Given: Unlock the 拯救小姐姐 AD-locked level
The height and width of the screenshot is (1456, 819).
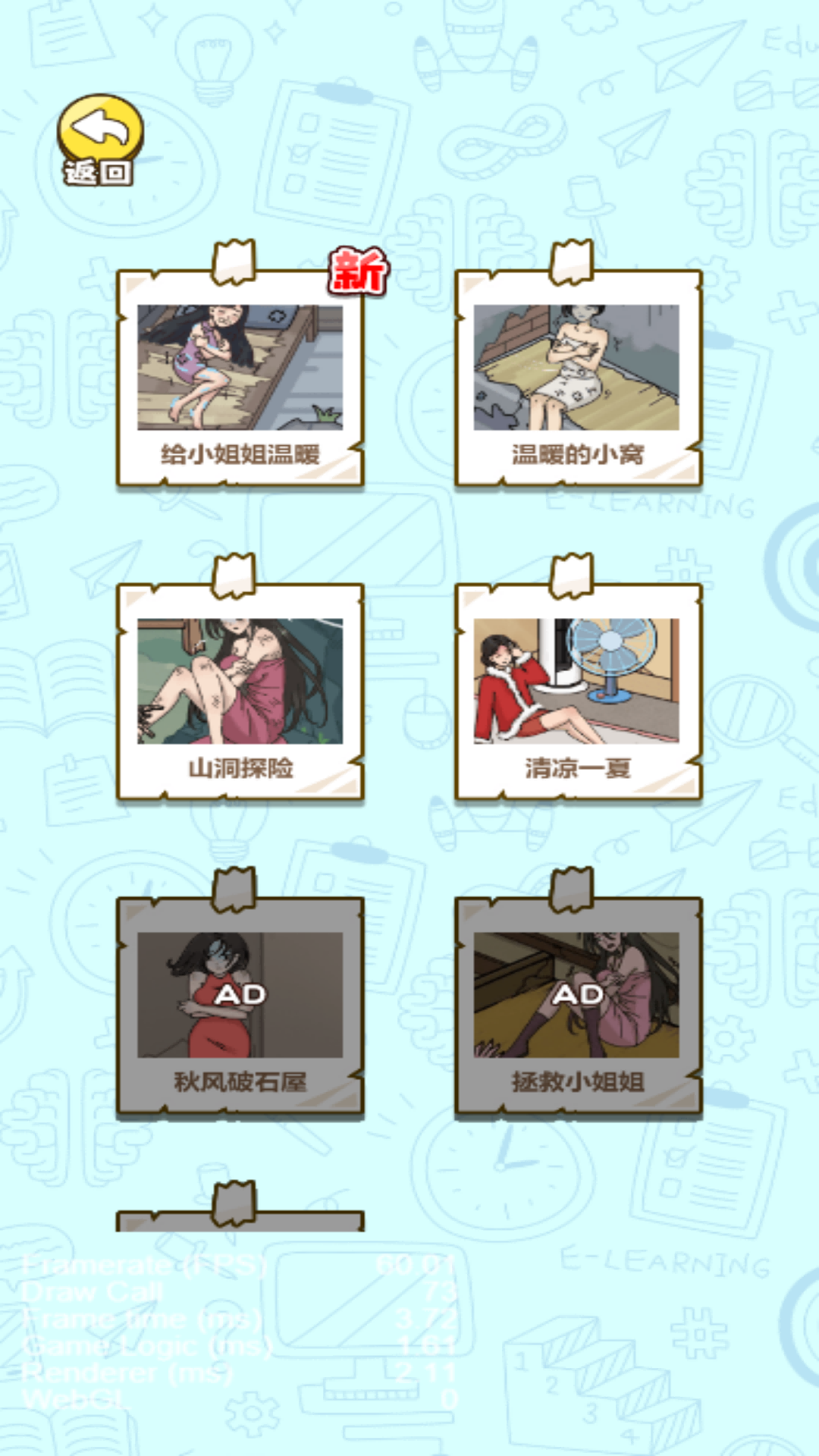Looking at the screenshot, I should pos(578,1006).
